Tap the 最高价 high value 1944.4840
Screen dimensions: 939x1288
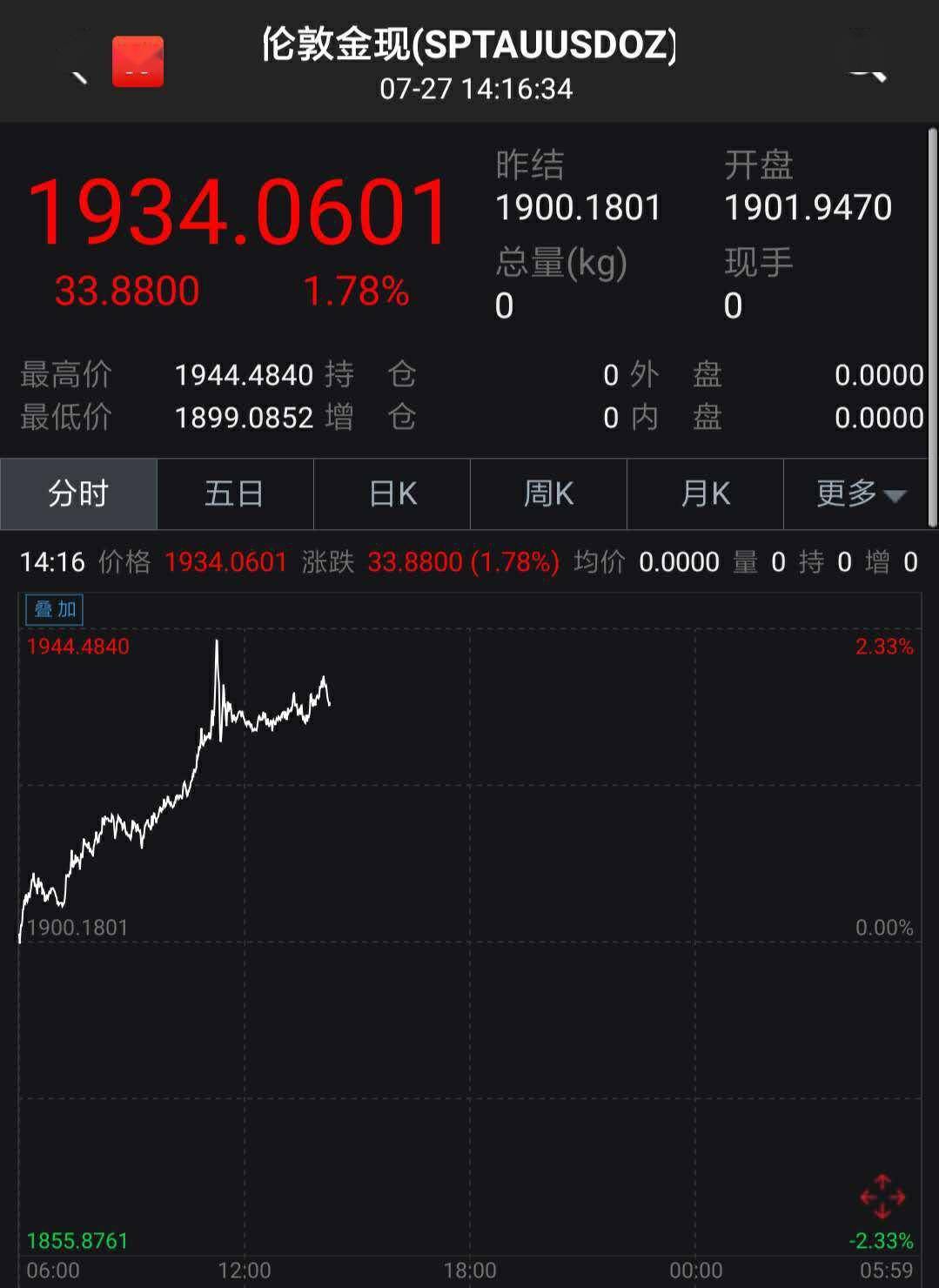244,374
